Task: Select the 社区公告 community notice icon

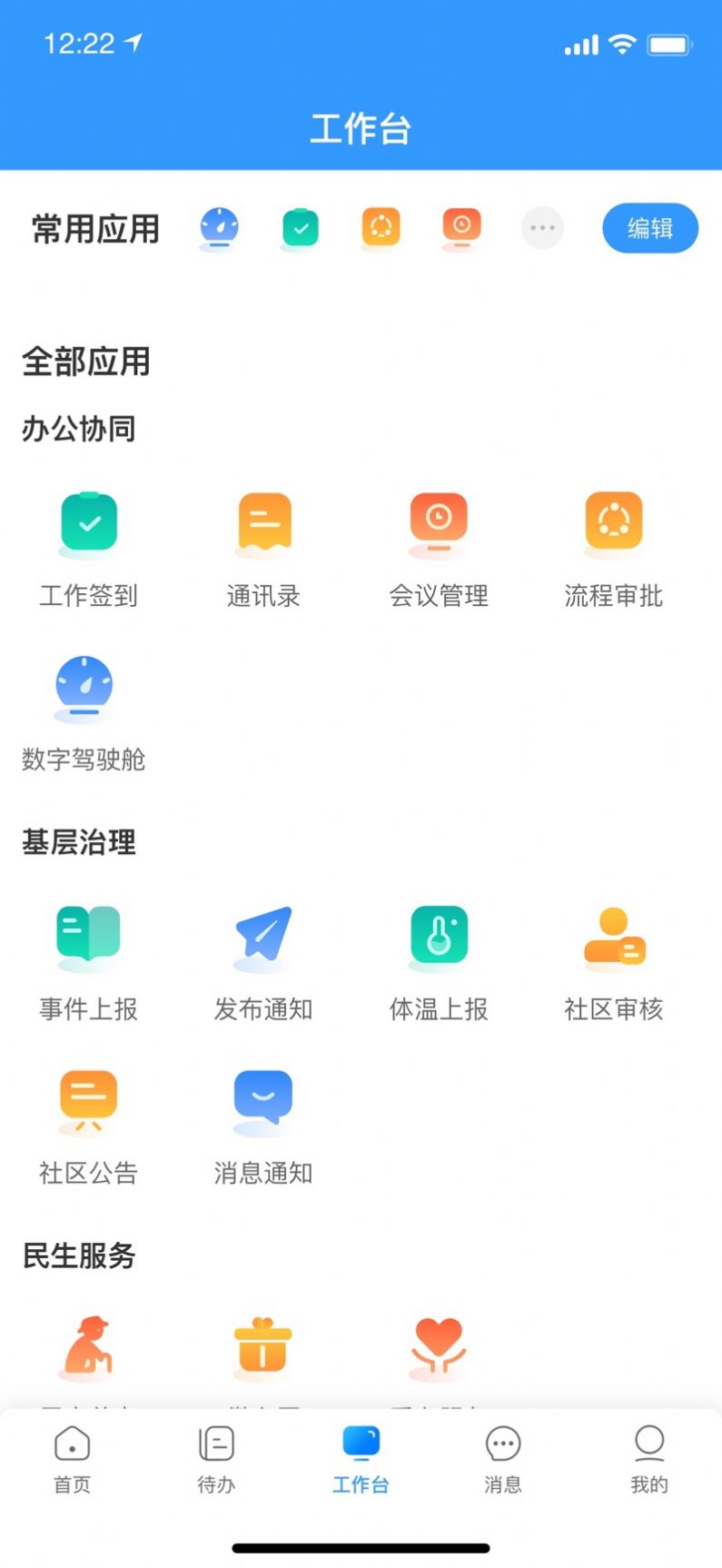Action: click(86, 1101)
